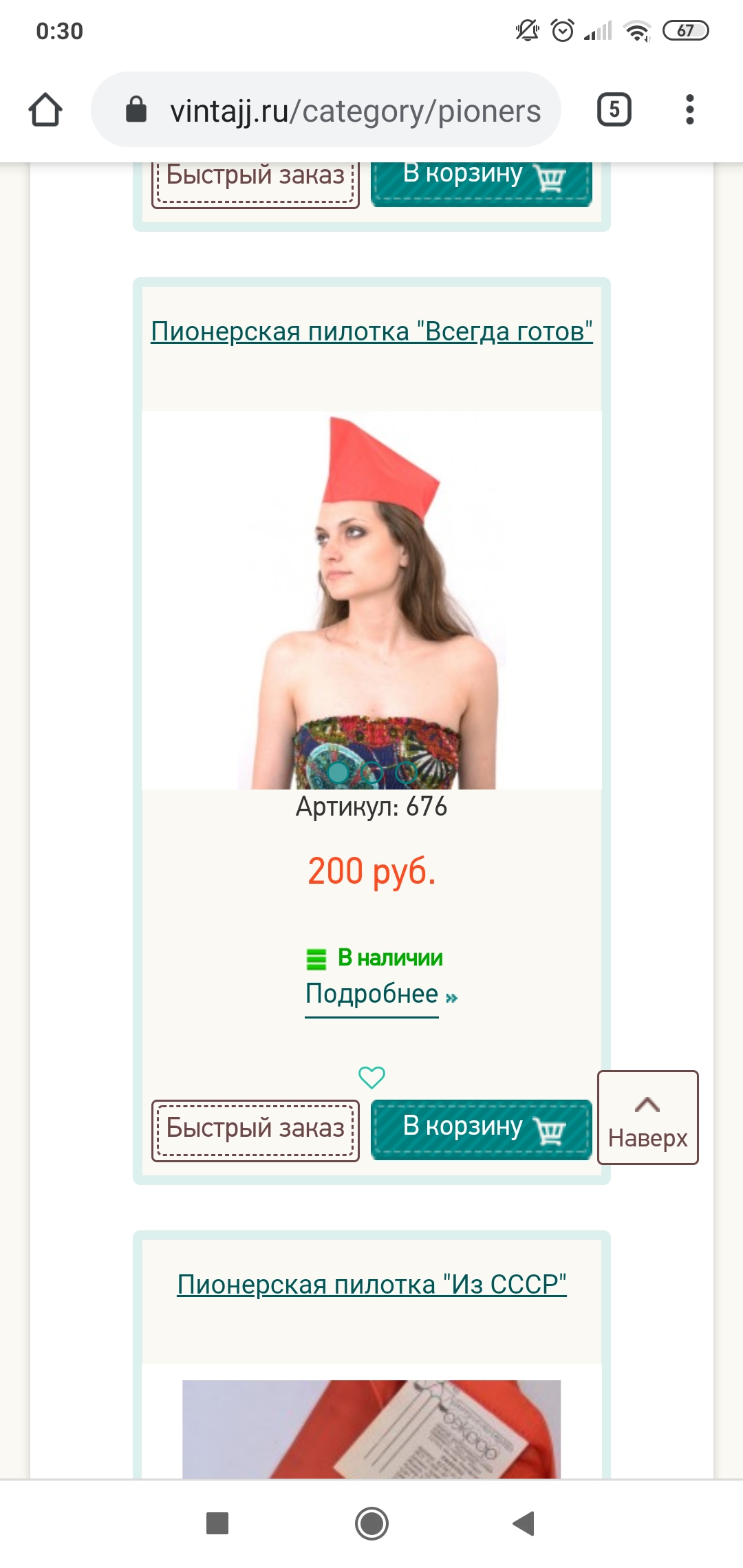This screenshot has width=743, height=1568.
Task: Select the second carousel dot under the photo
Action: pos(372,774)
